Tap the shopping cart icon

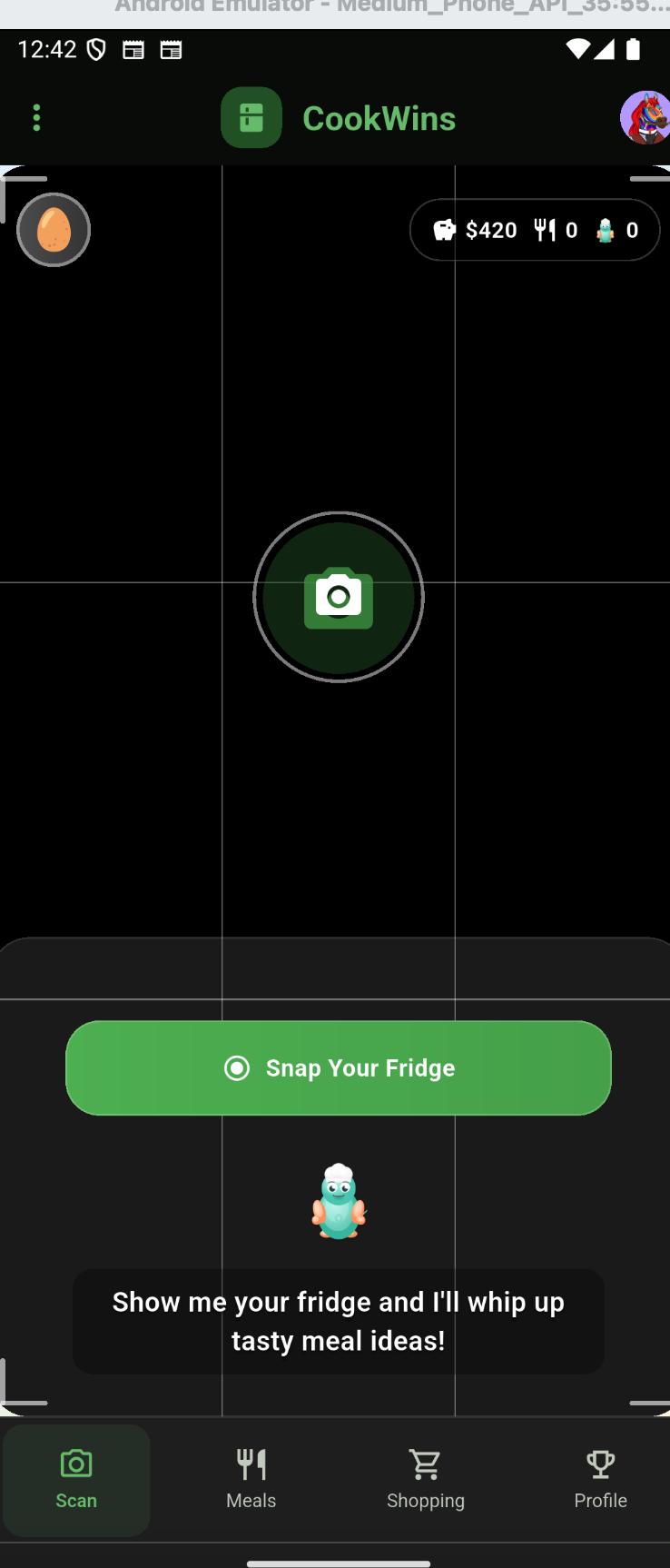(425, 1463)
